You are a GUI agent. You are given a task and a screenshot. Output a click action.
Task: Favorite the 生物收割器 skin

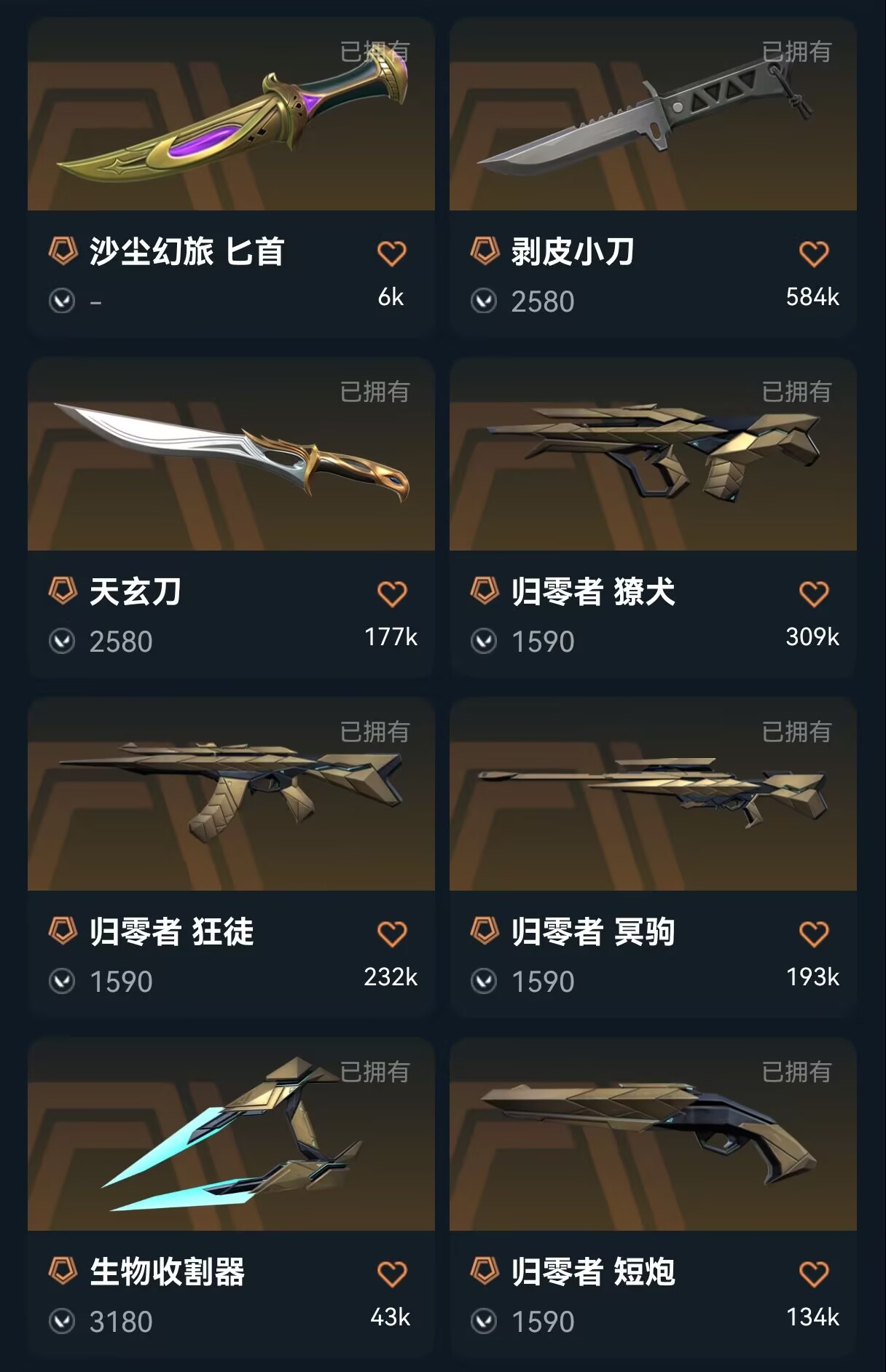point(391,1274)
